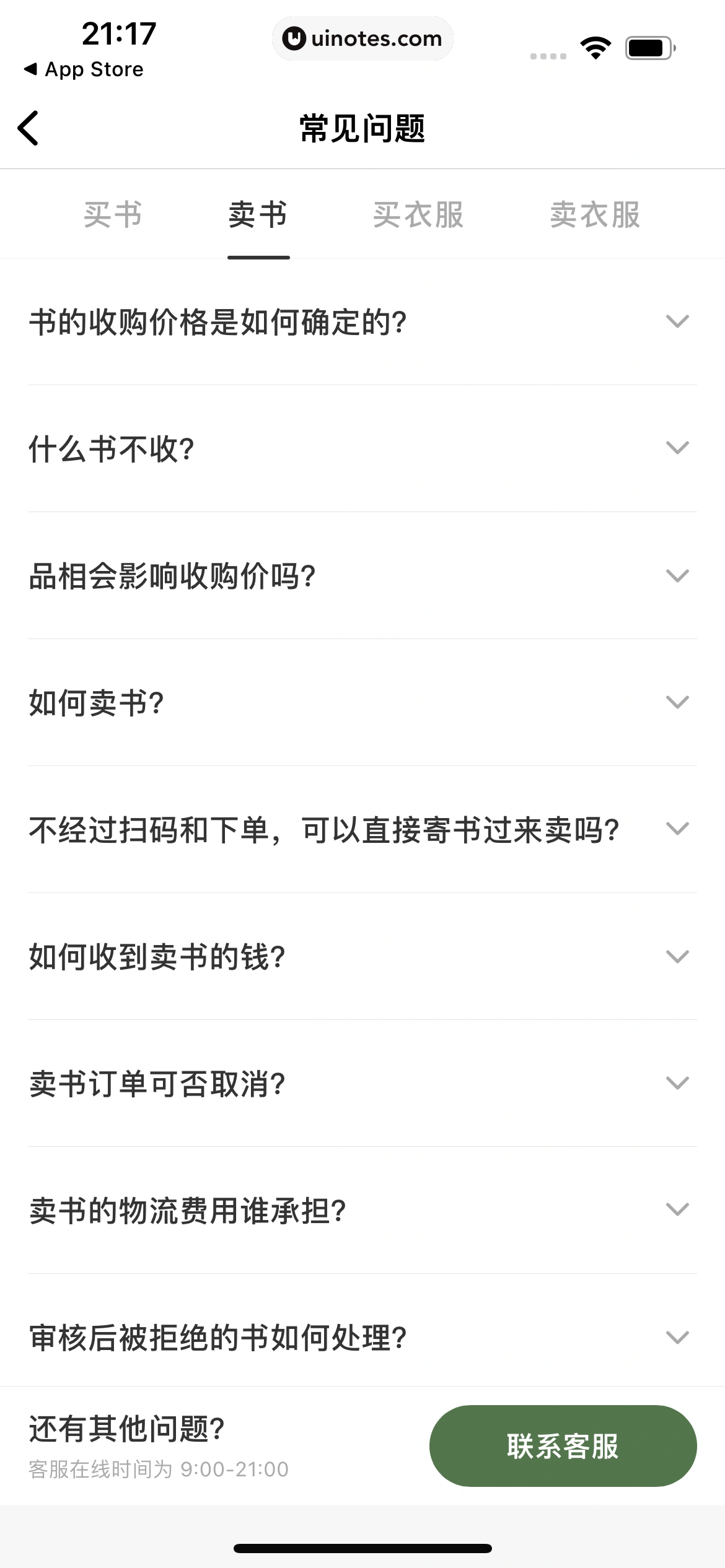Expand 审核后被拒绝的书如何处理? question

(362, 1338)
